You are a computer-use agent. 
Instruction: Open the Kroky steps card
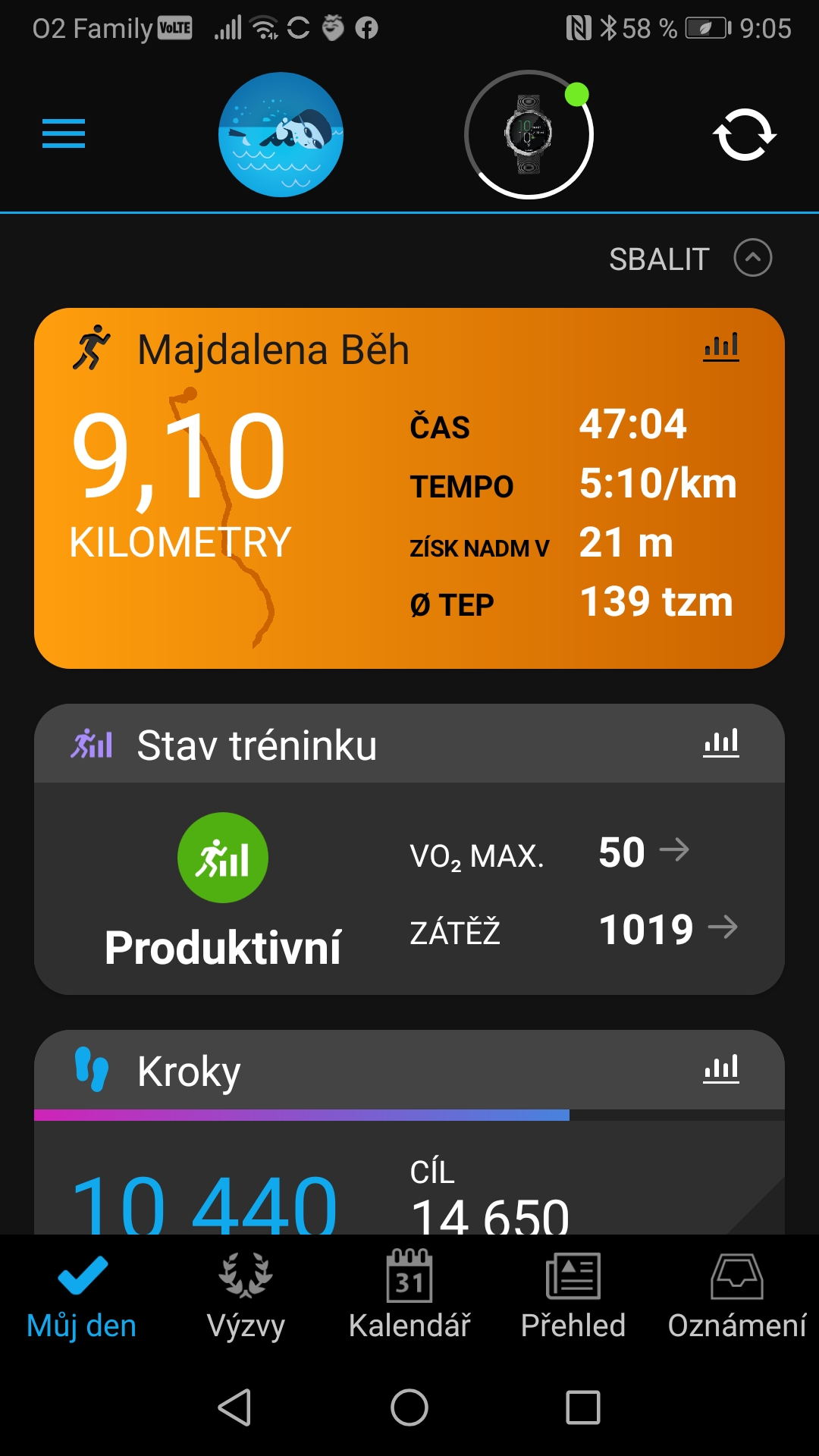[409, 1131]
